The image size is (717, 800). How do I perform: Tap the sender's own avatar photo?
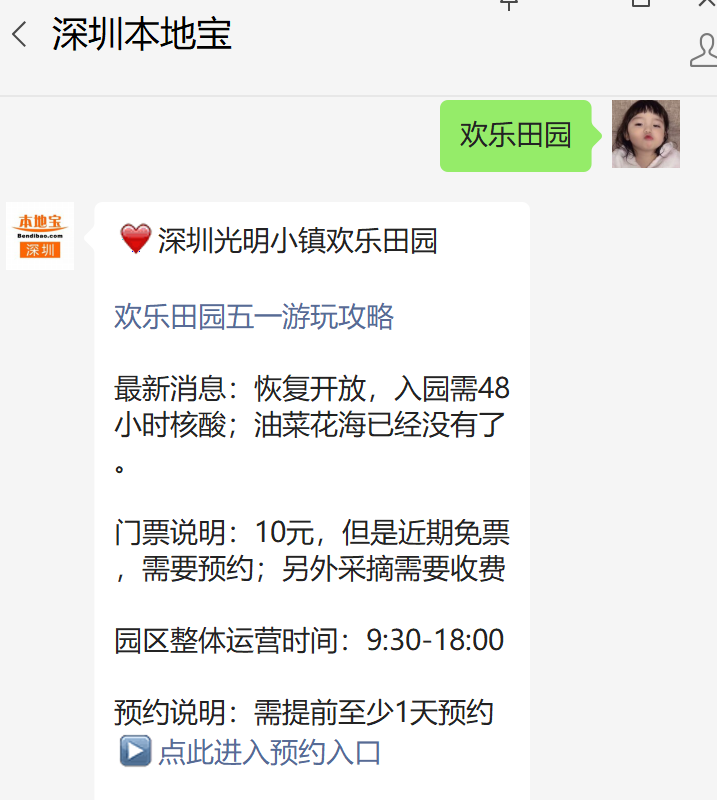(x=645, y=134)
